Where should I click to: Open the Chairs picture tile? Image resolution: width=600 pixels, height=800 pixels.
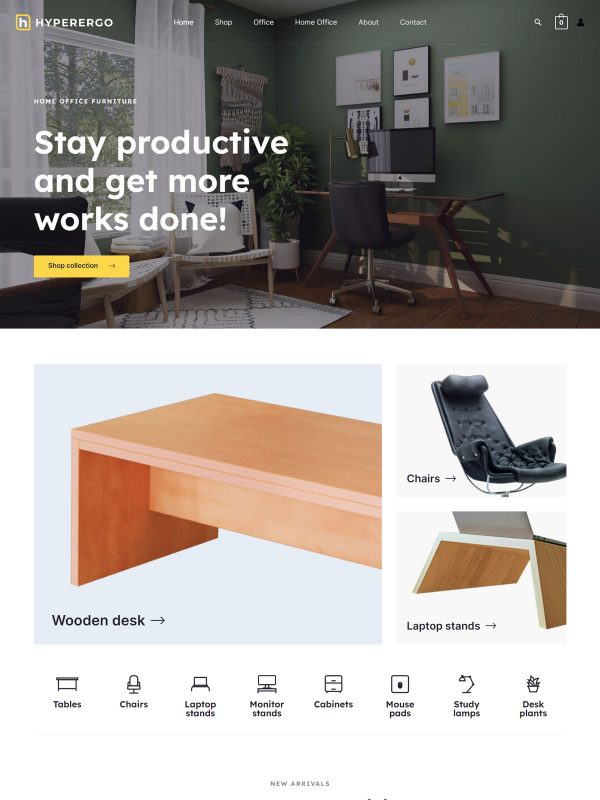pos(481,430)
